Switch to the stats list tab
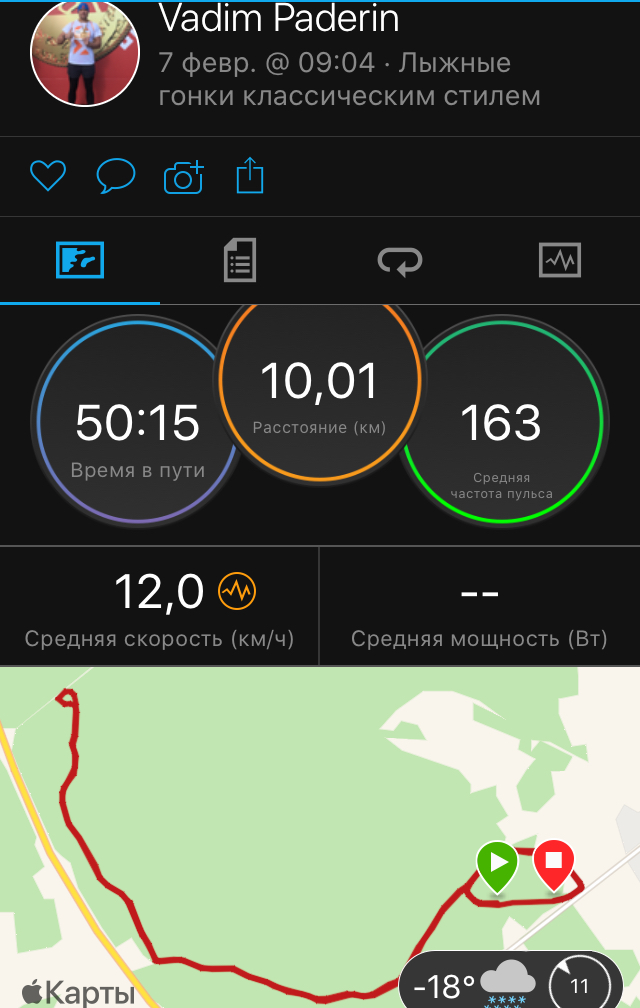The height and width of the screenshot is (1008, 640). tap(240, 261)
